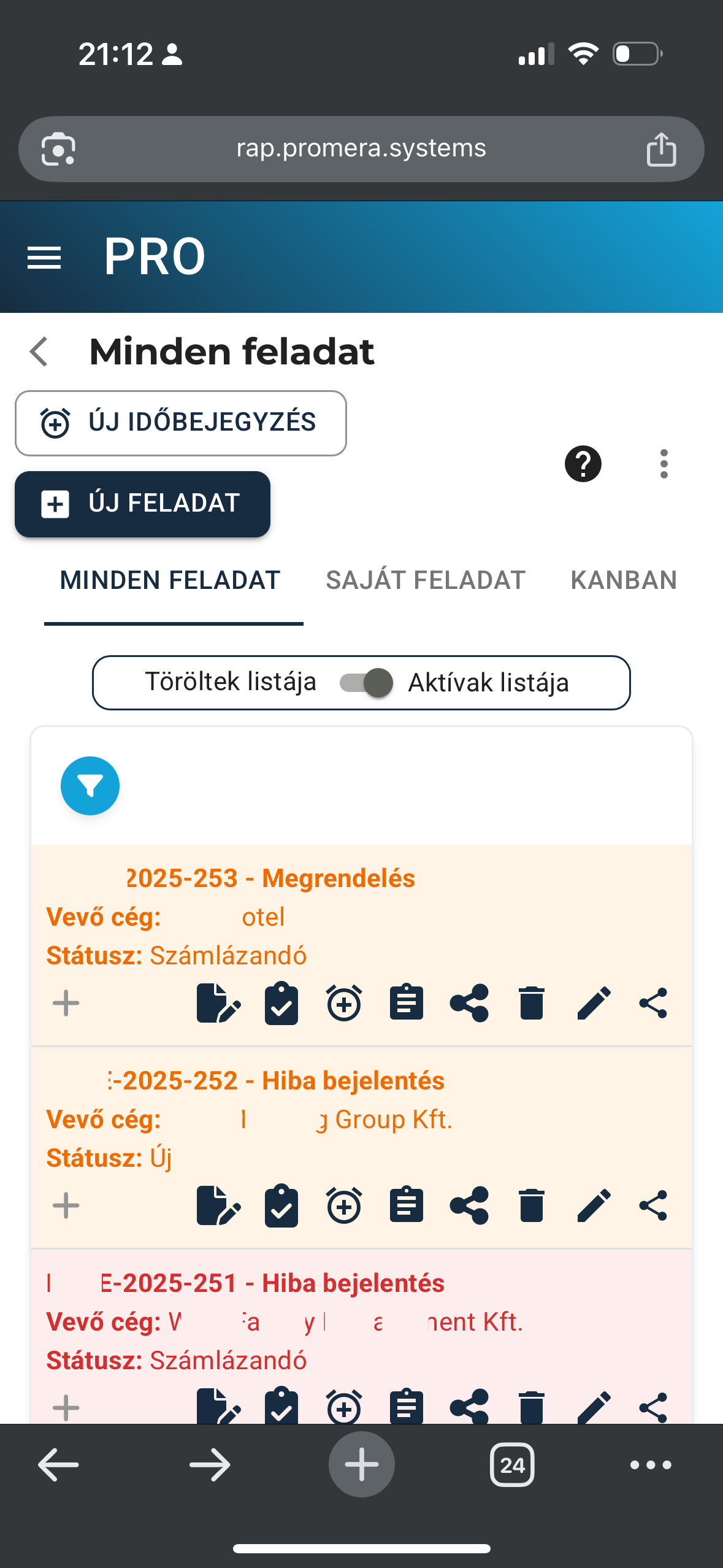Open the help question mark icon

pyautogui.click(x=583, y=464)
